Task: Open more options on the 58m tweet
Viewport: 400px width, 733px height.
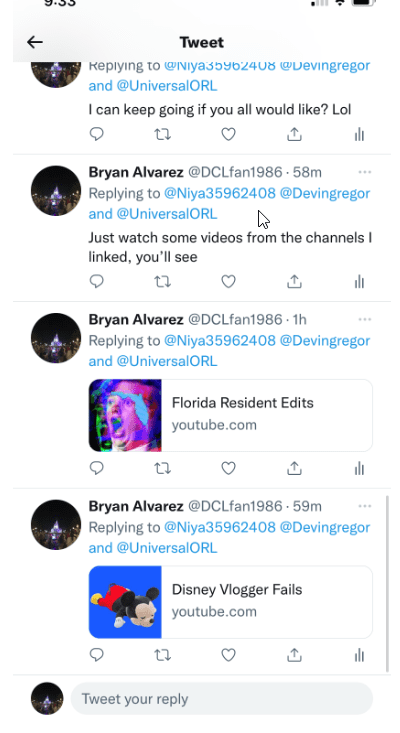Action: [364, 172]
